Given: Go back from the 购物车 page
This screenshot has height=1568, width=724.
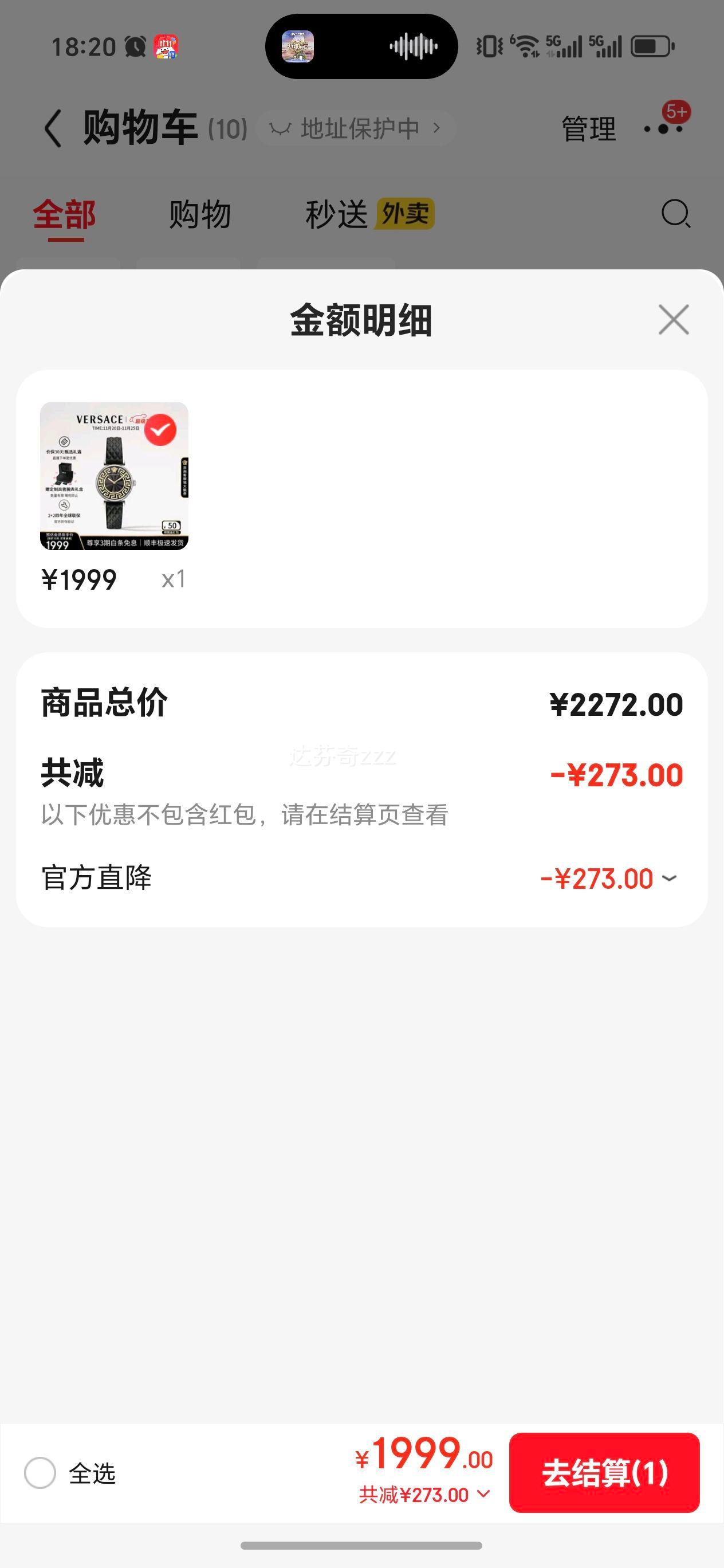Looking at the screenshot, I should [x=53, y=128].
